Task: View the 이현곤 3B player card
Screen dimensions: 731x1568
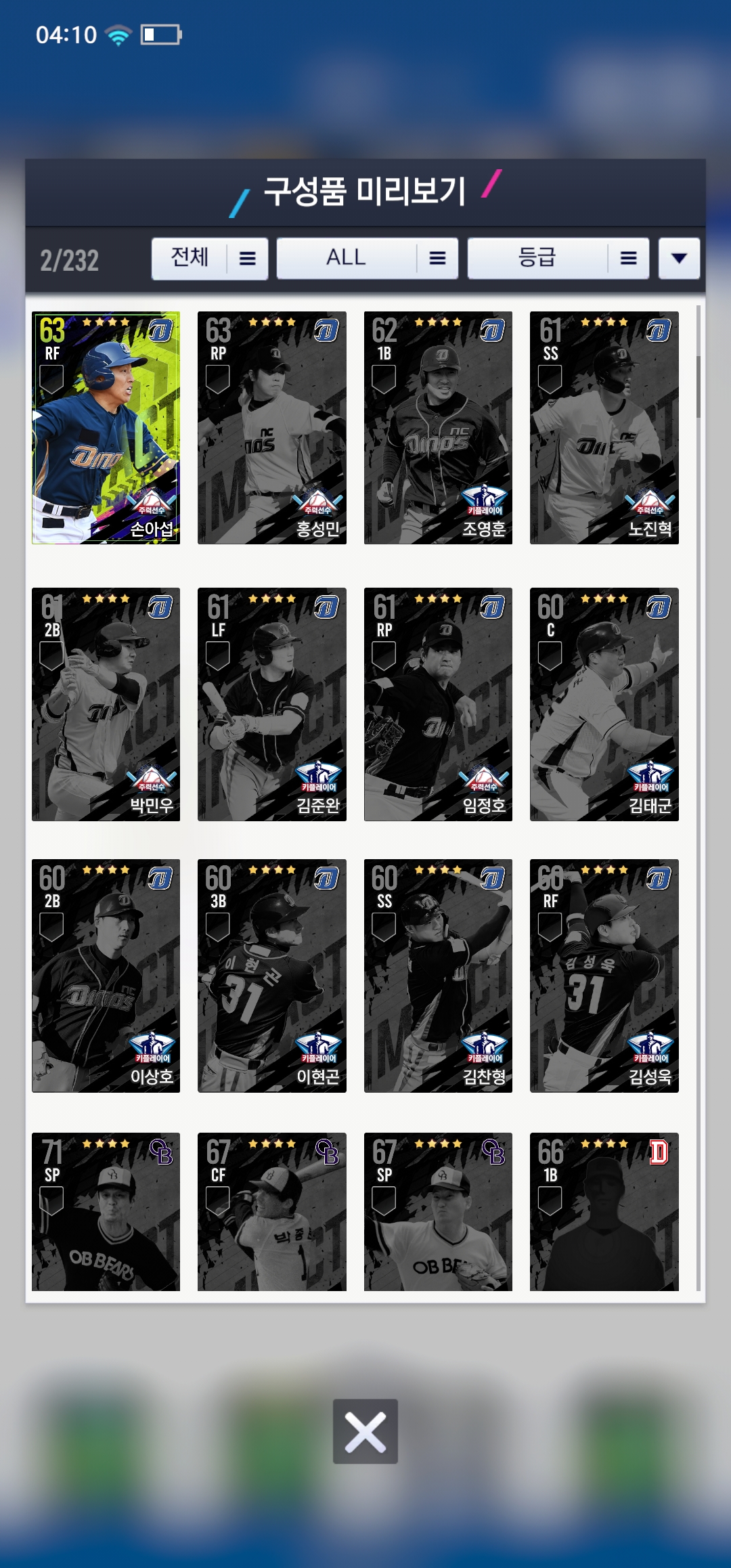Action: pyautogui.click(x=272, y=976)
